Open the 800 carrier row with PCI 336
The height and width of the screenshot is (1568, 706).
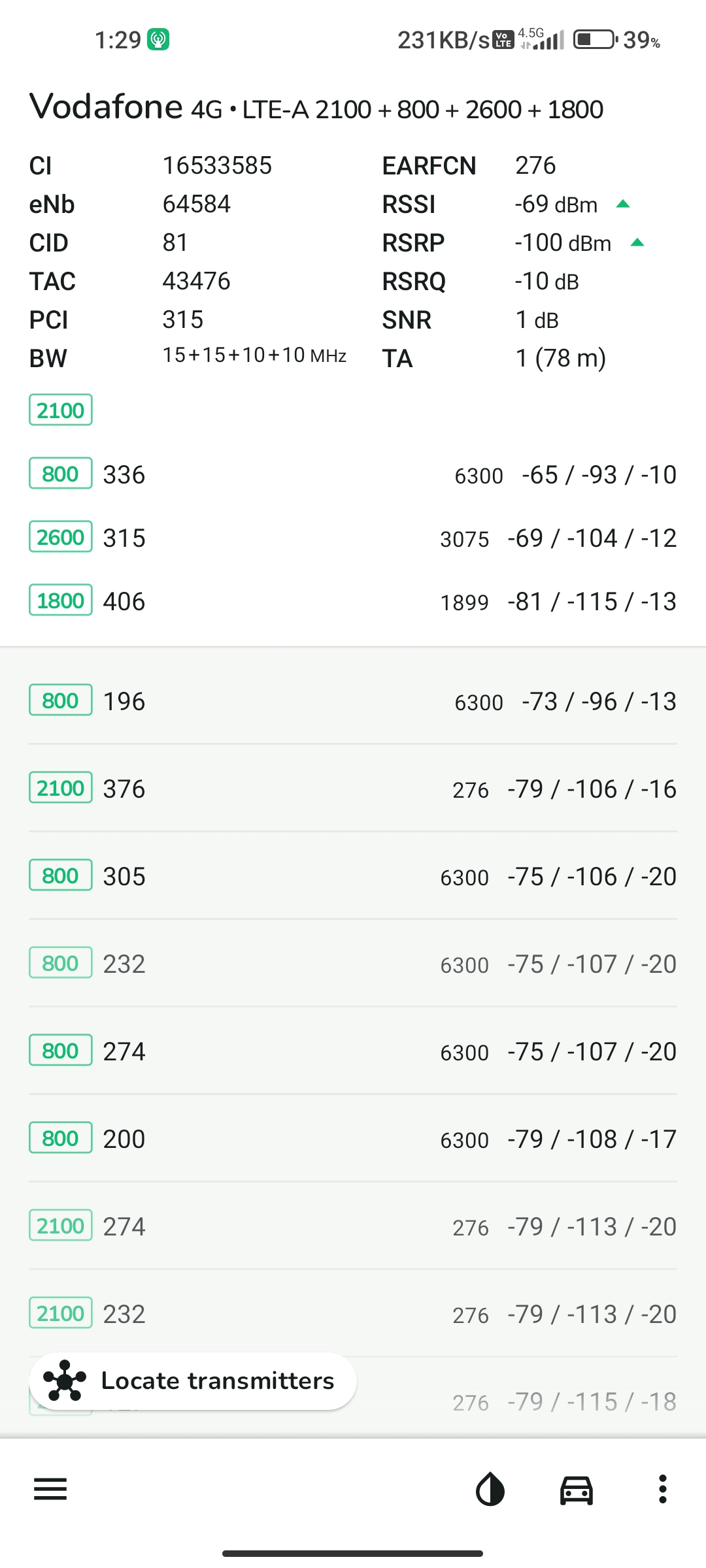[353, 474]
